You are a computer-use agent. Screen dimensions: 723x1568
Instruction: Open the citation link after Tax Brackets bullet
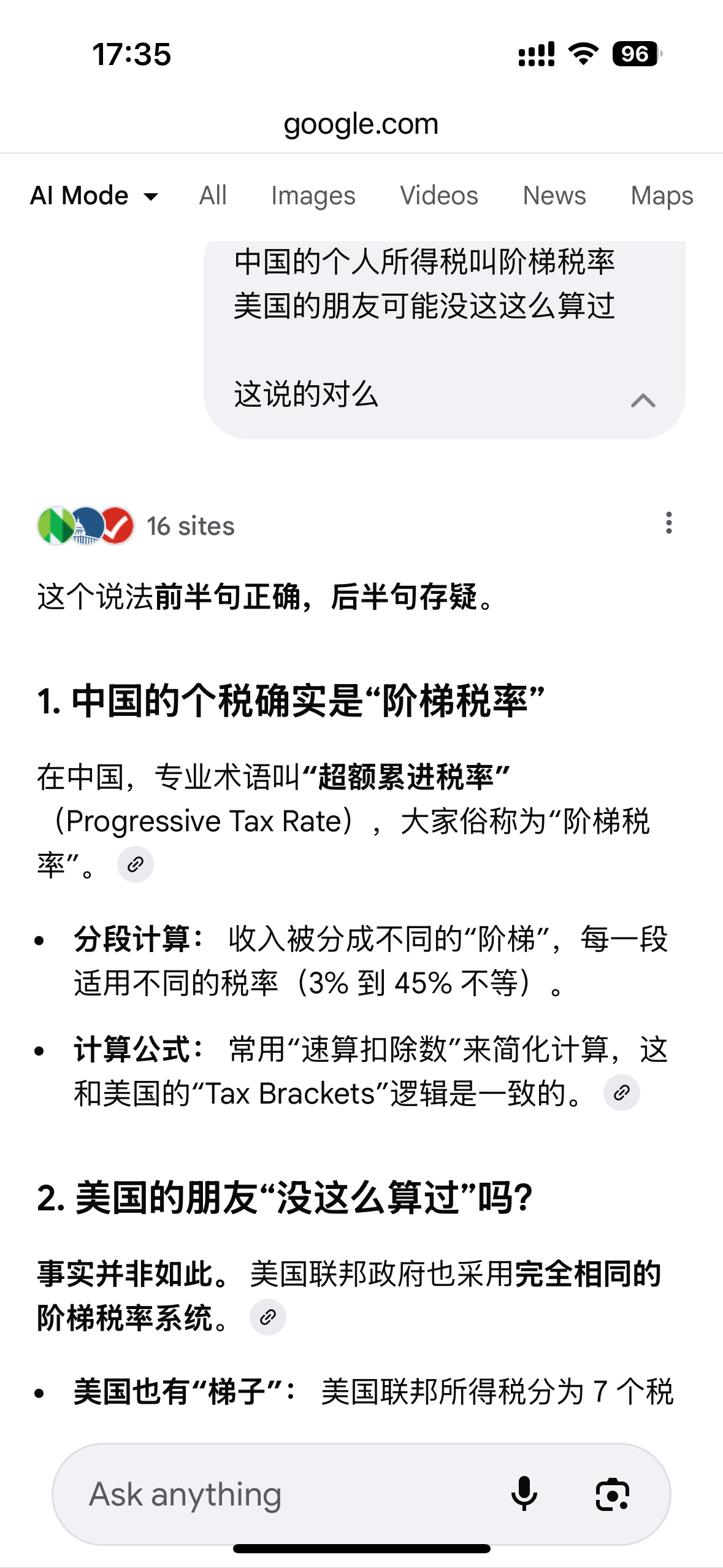coord(622,1091)
